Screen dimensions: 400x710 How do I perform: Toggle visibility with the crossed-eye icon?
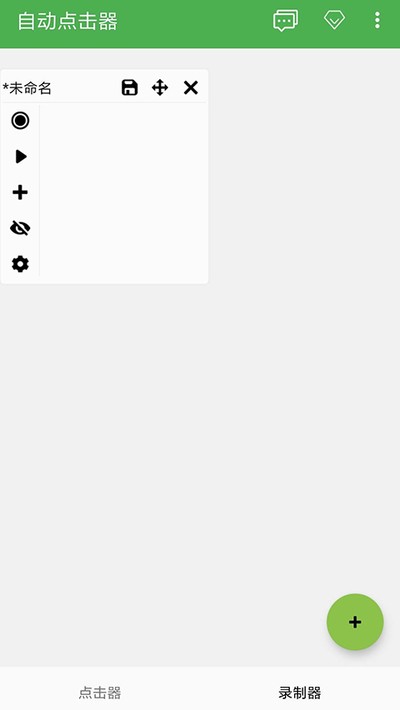20,228
